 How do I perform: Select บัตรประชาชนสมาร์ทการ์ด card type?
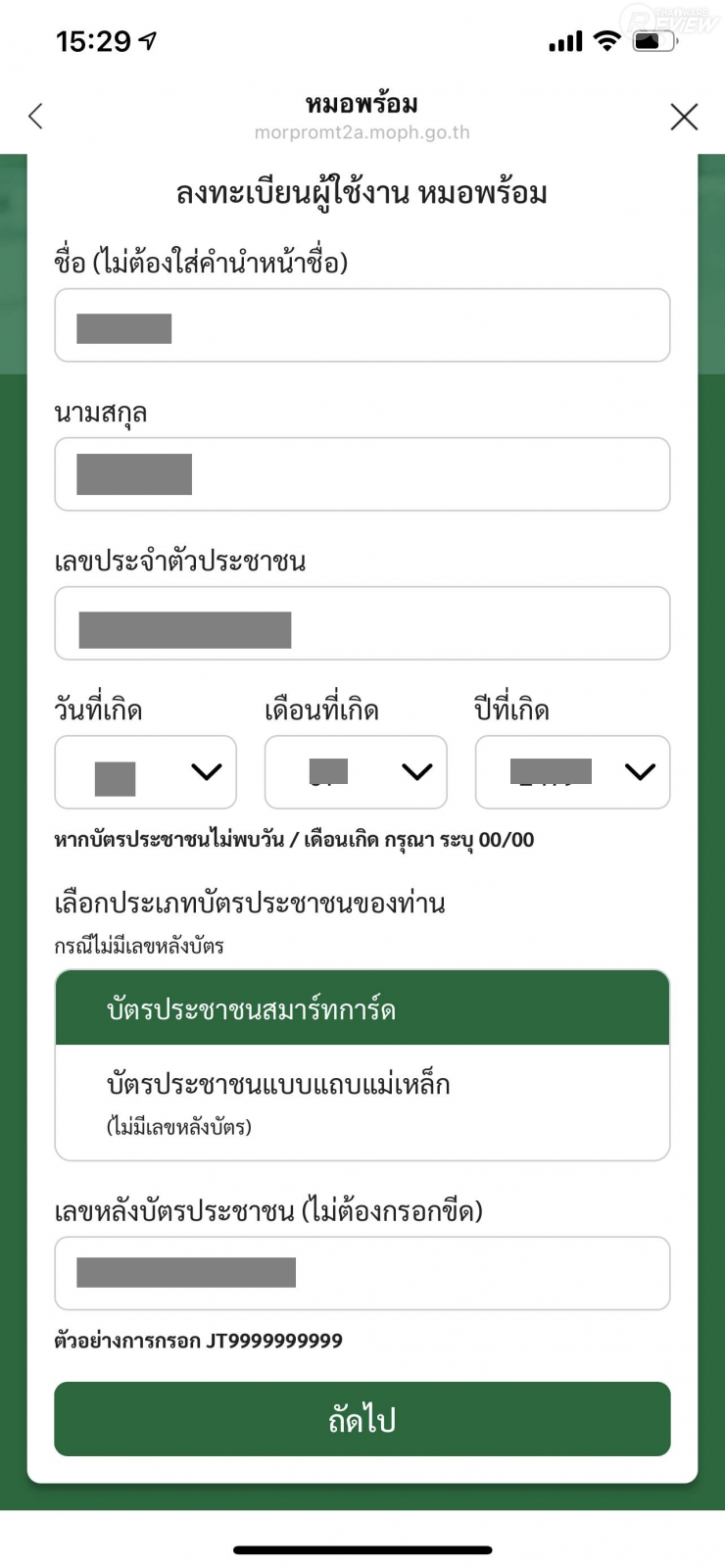click(362, 1008)
